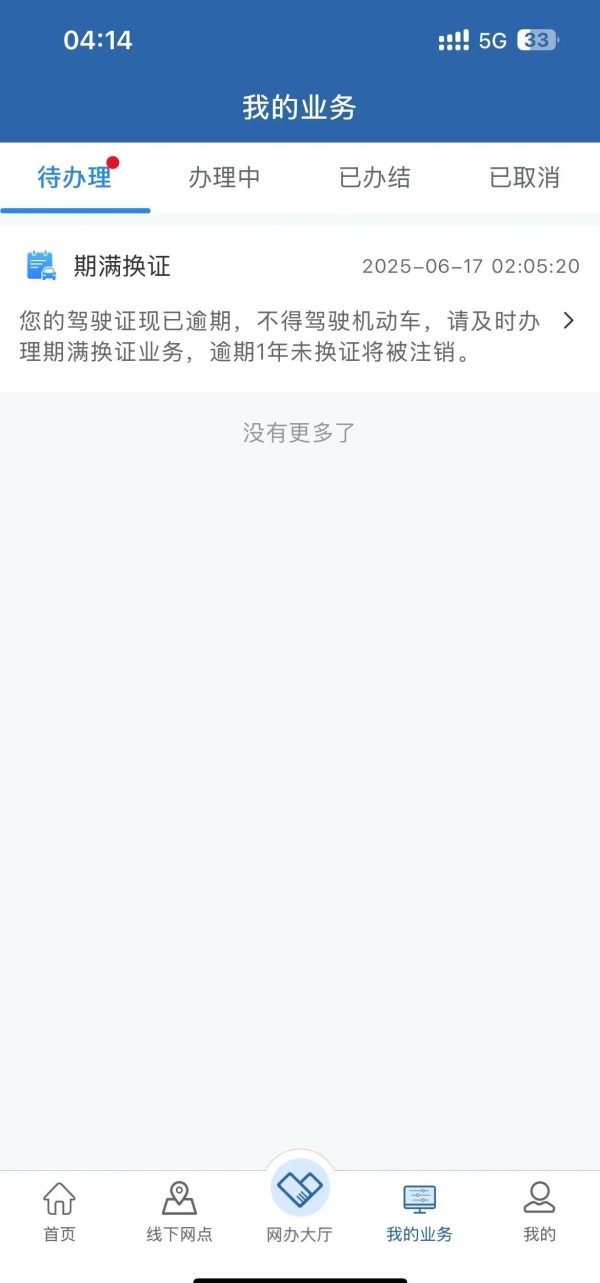
Task: Switch to the 办理中 tab
Action: 225,178
